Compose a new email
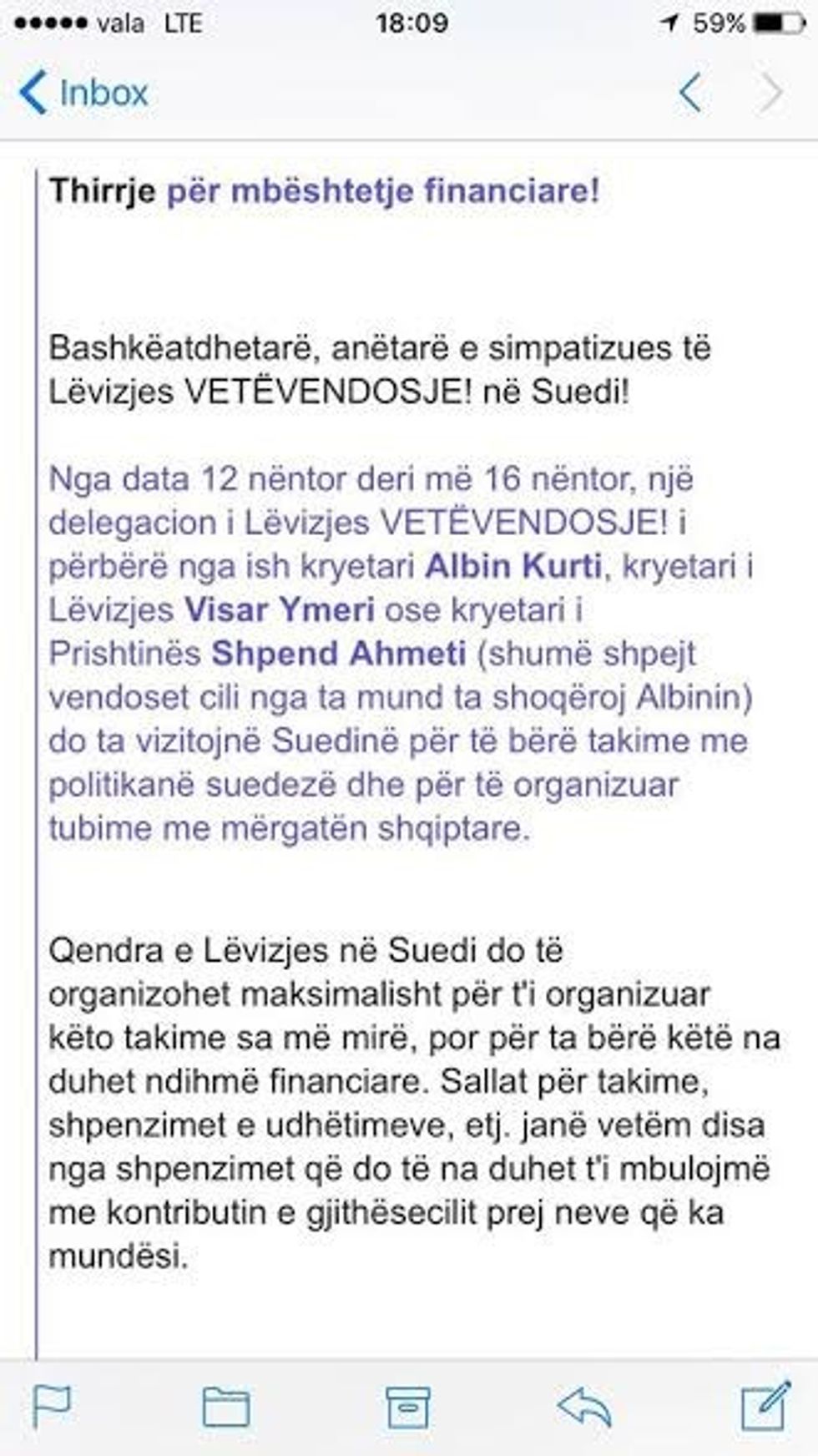This screenshot has width=818, height=1456. click(765, 1406)
